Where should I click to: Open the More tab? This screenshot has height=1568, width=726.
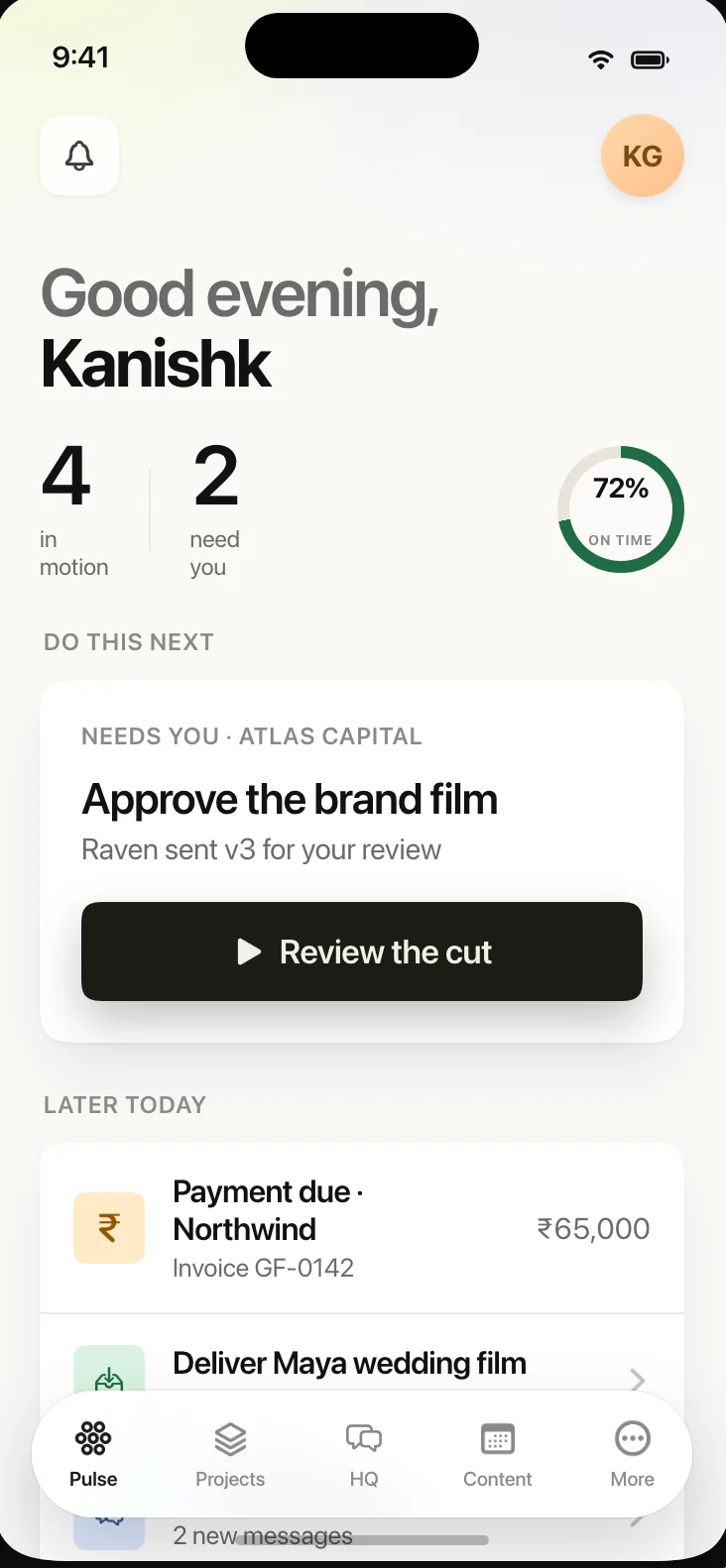click(633, 1454)
